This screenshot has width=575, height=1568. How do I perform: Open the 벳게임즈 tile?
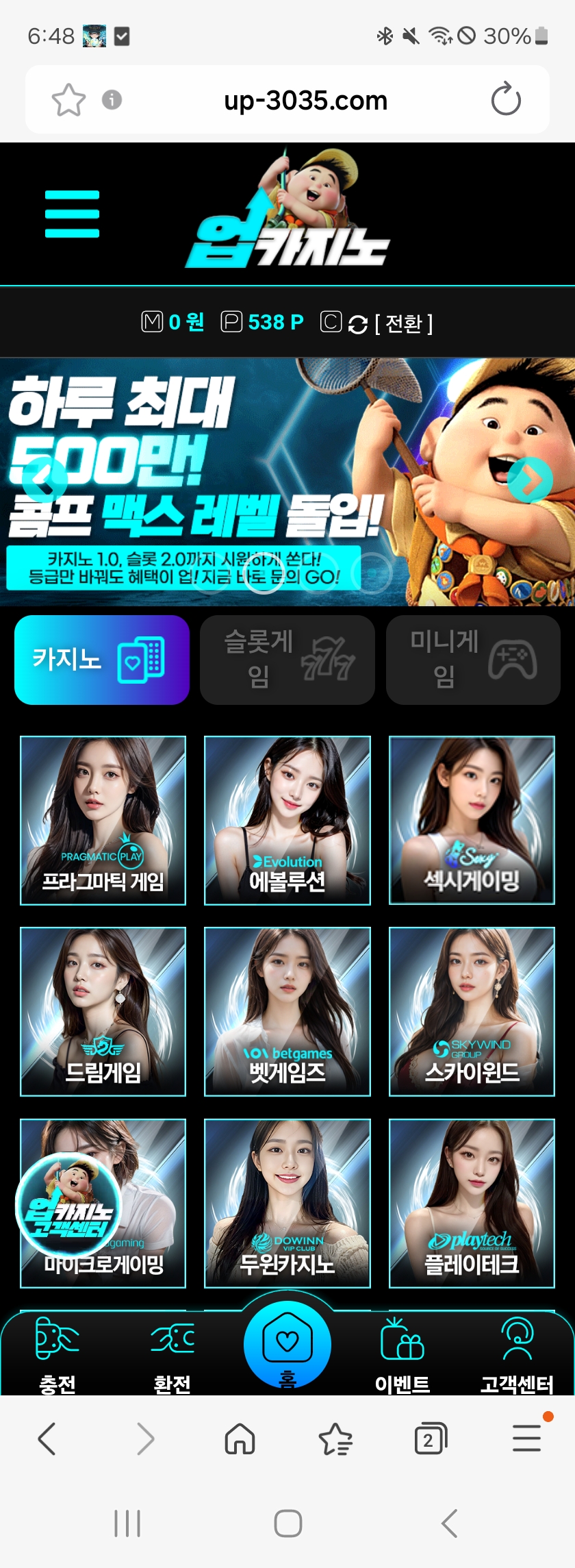click(x=287, y=1011)
